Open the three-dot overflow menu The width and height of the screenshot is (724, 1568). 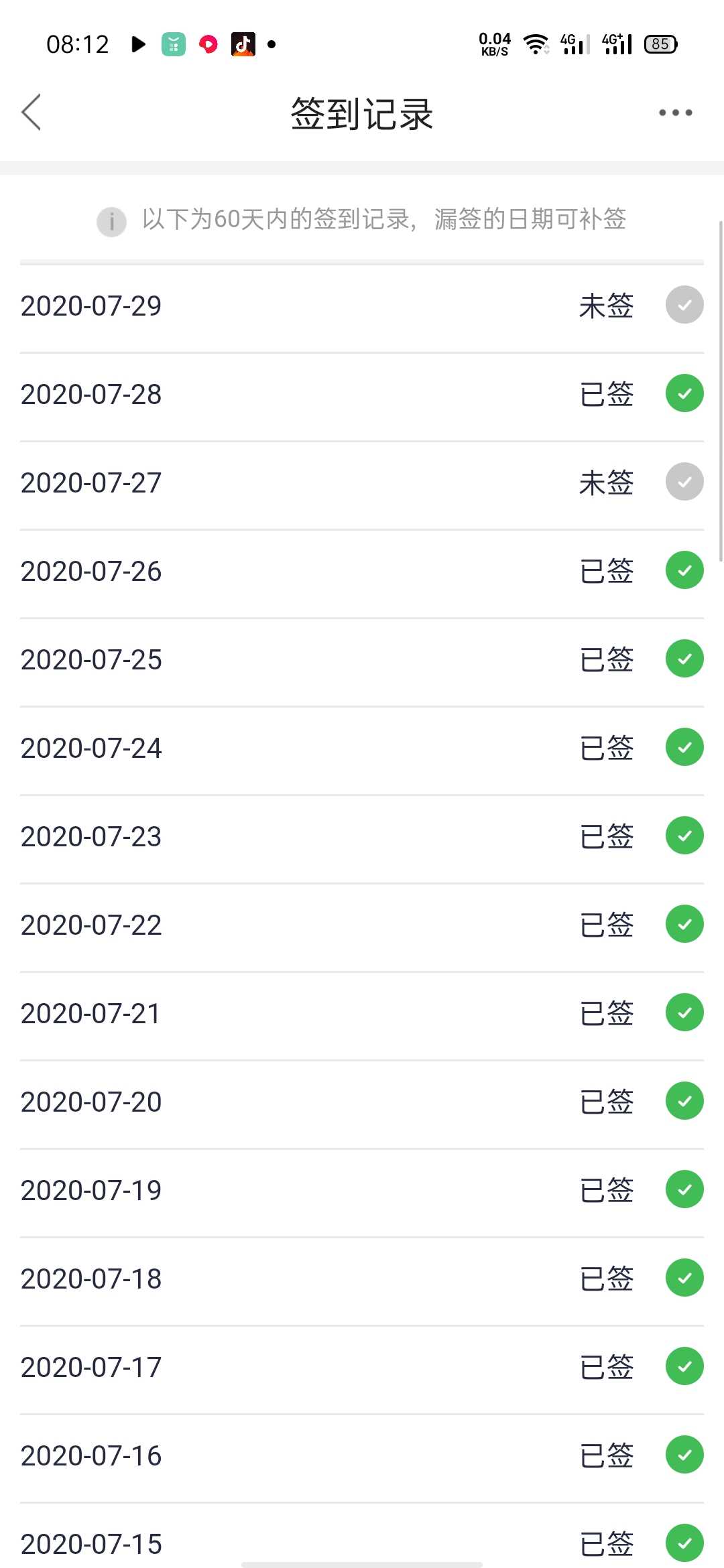point(675,113)
